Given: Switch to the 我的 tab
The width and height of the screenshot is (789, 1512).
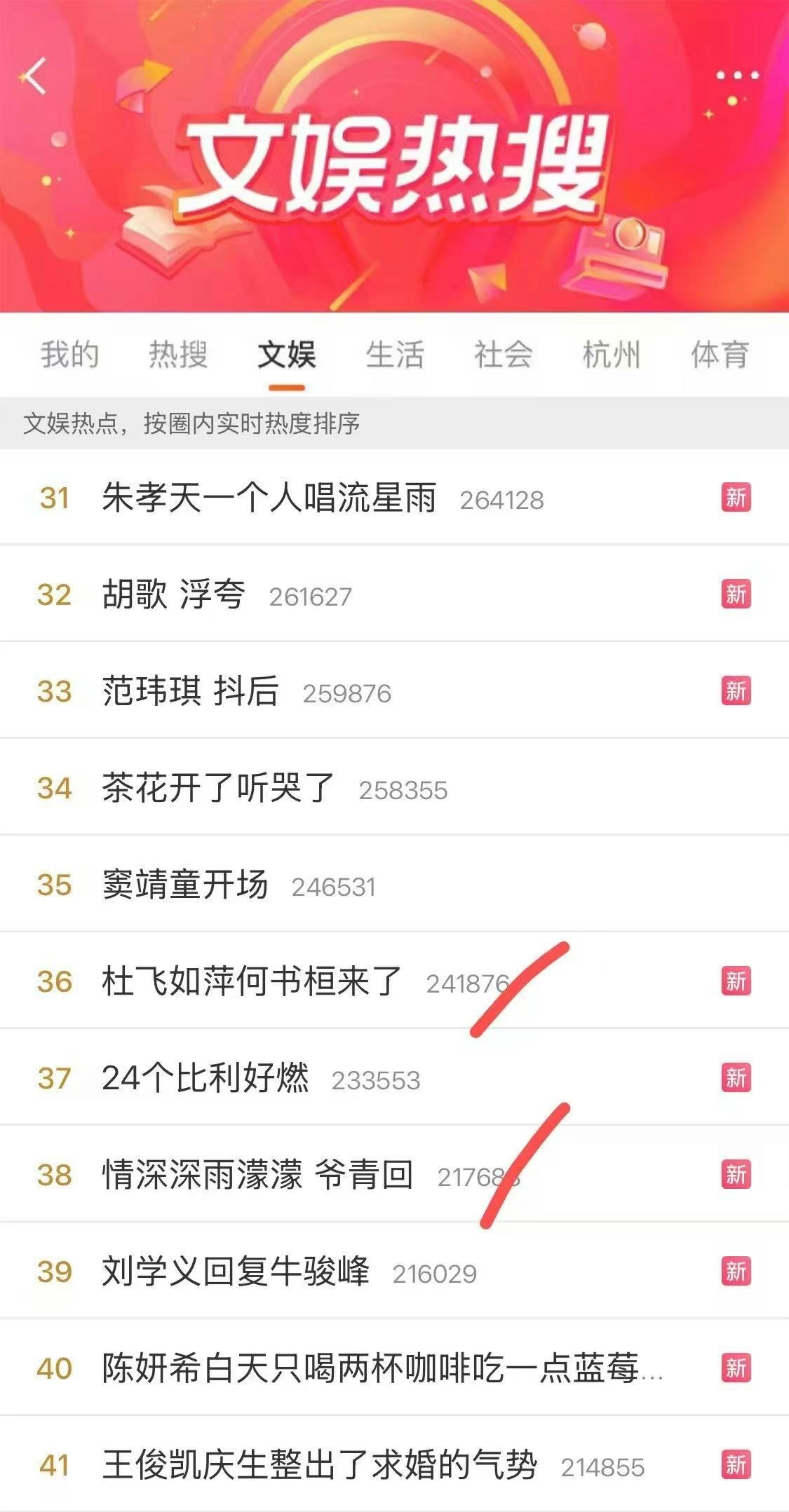Looking at the screenshot, I should 69,354.
